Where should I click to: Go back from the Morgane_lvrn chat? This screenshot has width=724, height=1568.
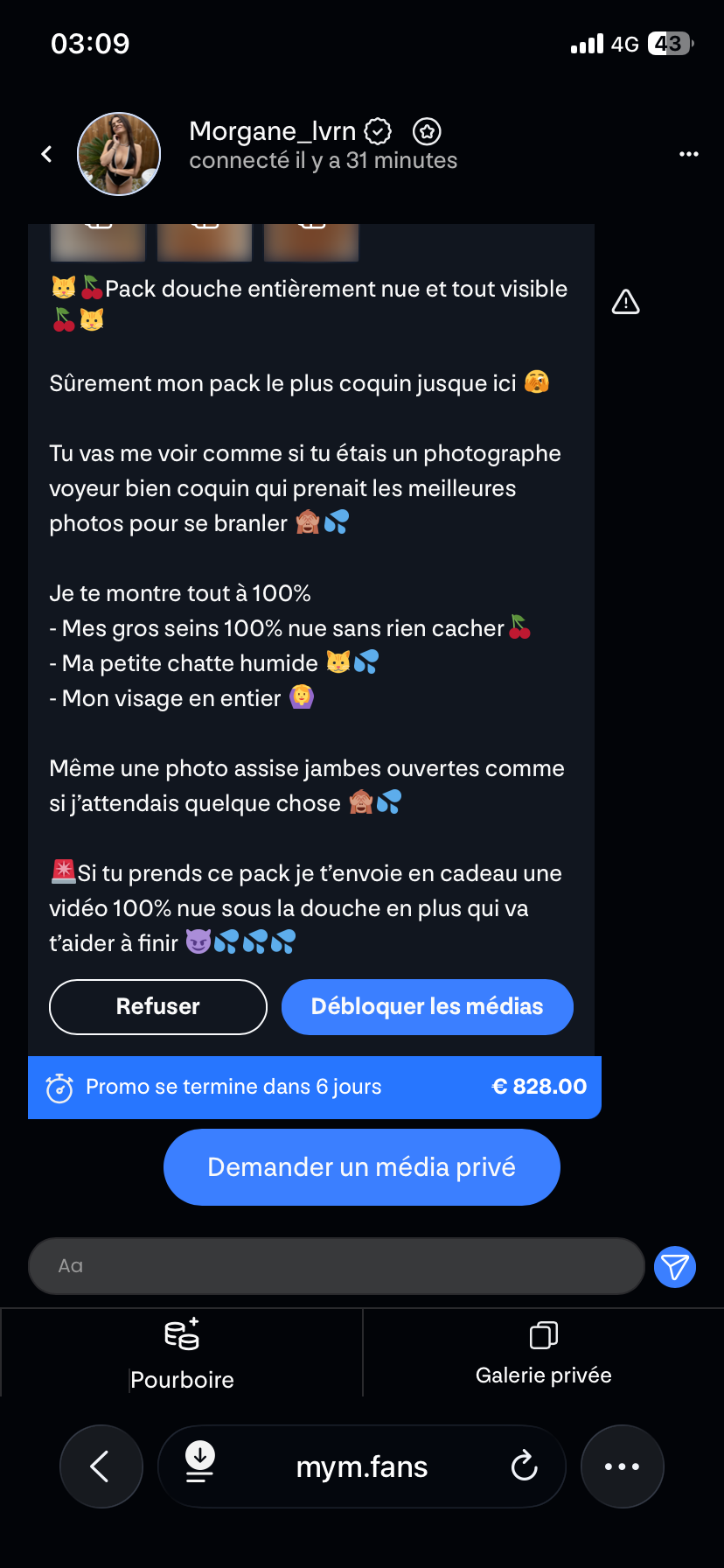(47, 154)
